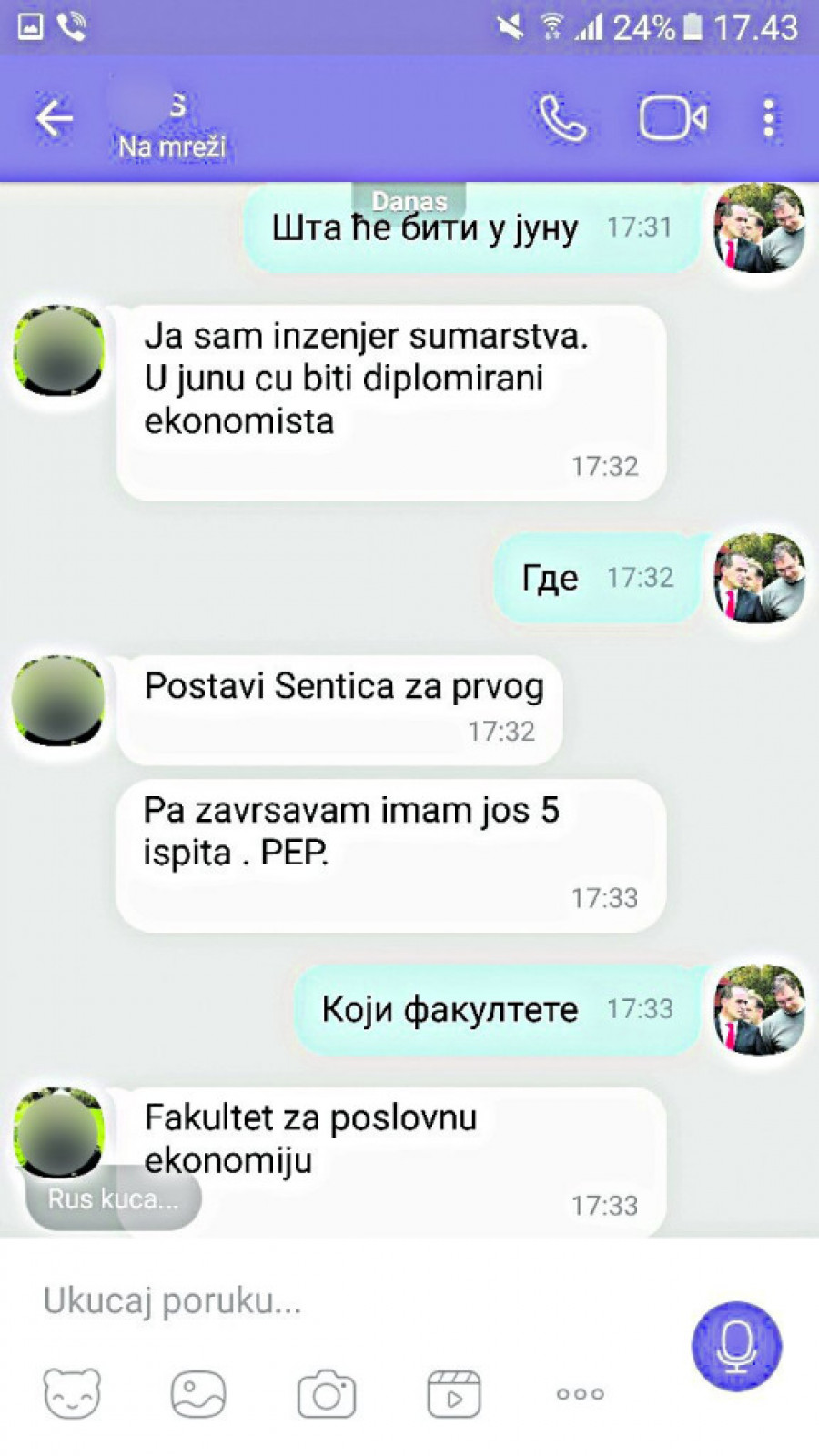Open the gallery image picker
This screenshot has height=1456, width=819.
tap(198, 1393)
